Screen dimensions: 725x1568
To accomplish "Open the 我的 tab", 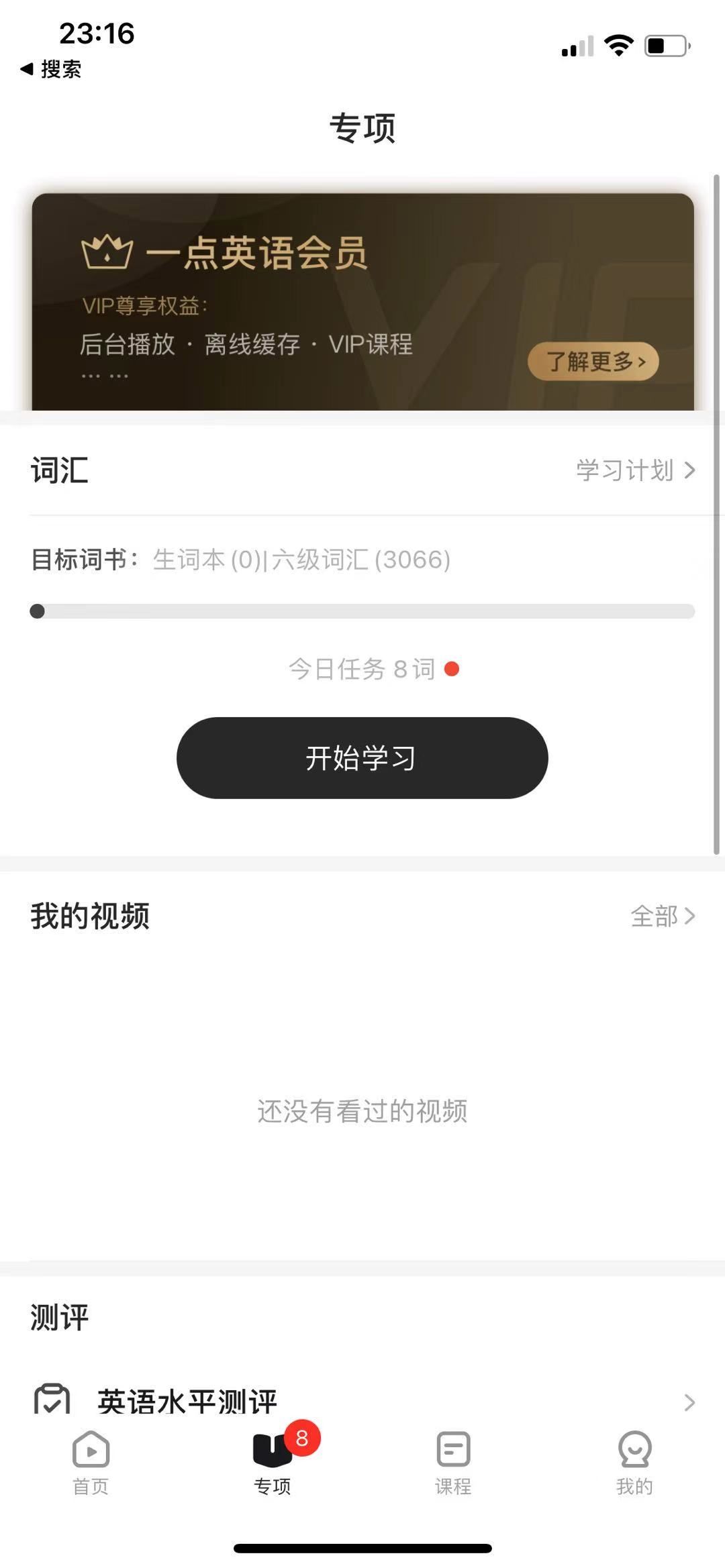I will 634,1463.
